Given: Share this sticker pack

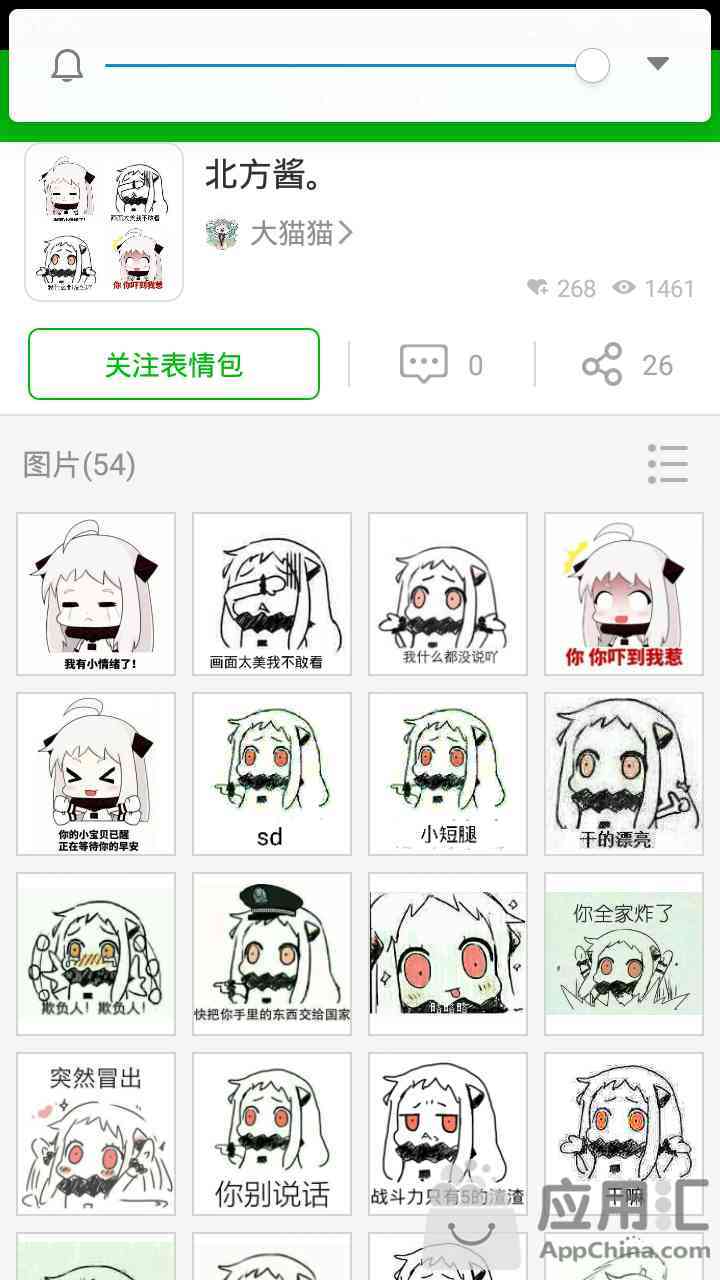Looking at the screenshot, I should 602,364.
